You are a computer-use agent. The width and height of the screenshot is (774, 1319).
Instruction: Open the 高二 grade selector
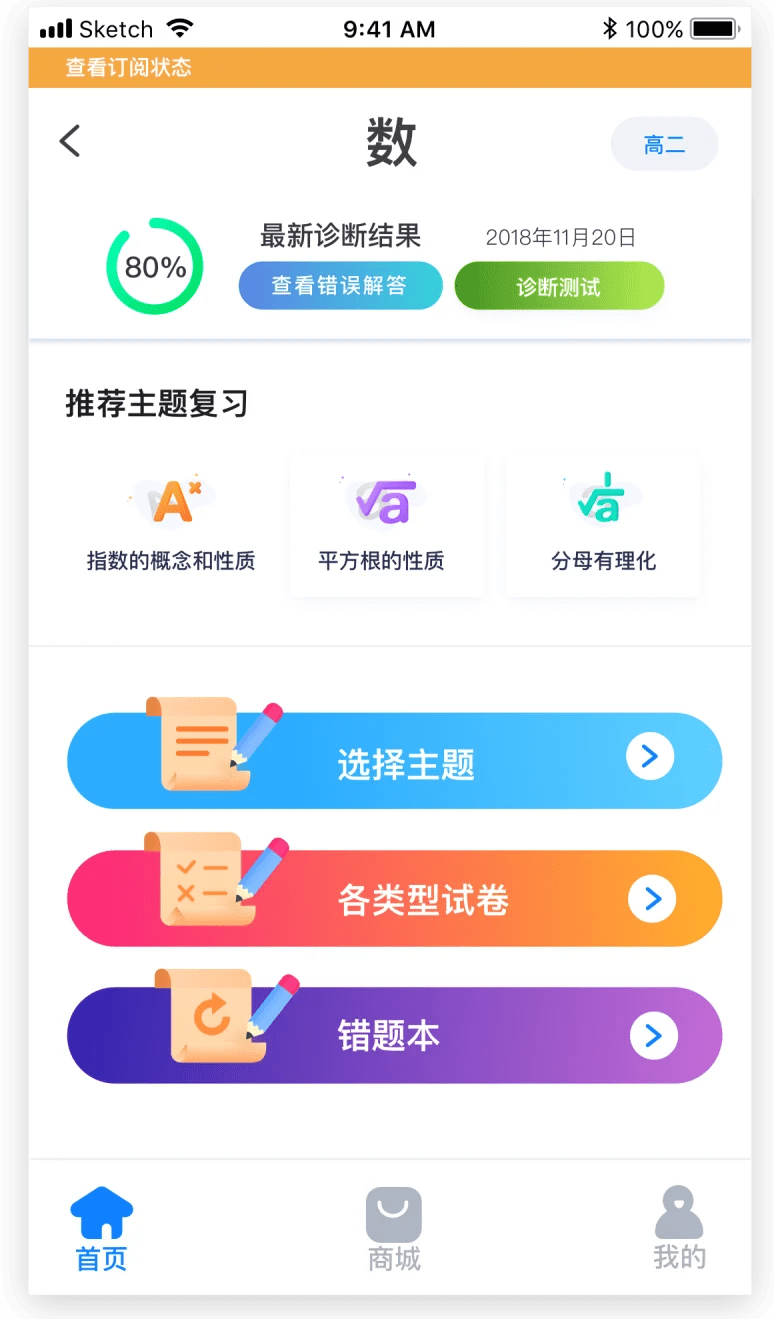tap(664, 145)
